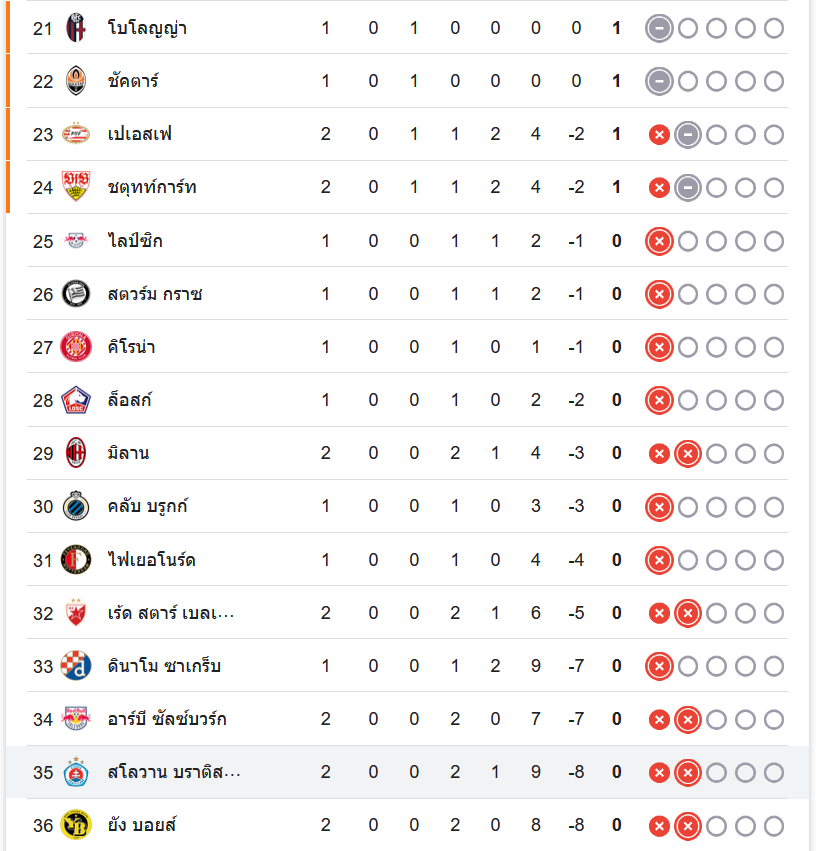Select the สตวร์ม กราซ row

pyautogui.click(x=155, y=294)
